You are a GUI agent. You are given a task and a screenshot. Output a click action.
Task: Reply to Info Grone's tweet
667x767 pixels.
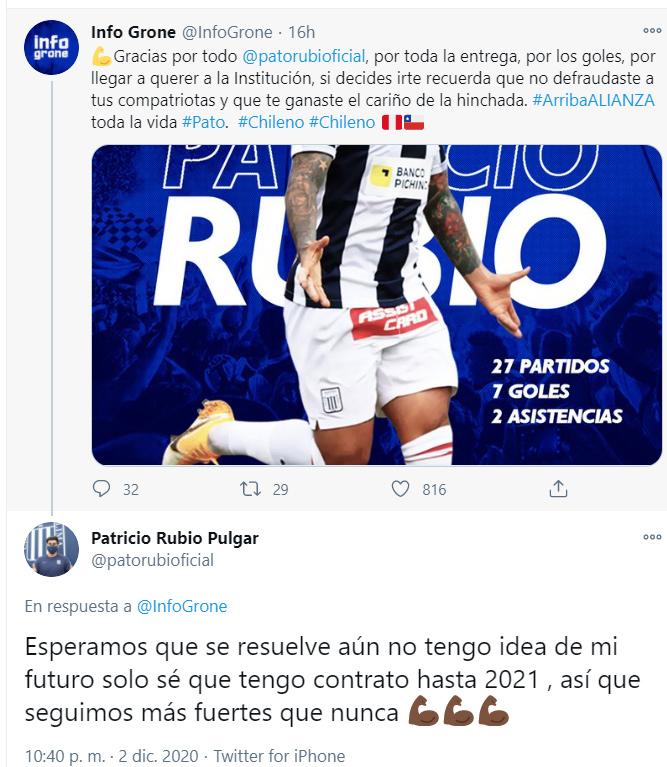pyautogui.click(x=102, y=489)
